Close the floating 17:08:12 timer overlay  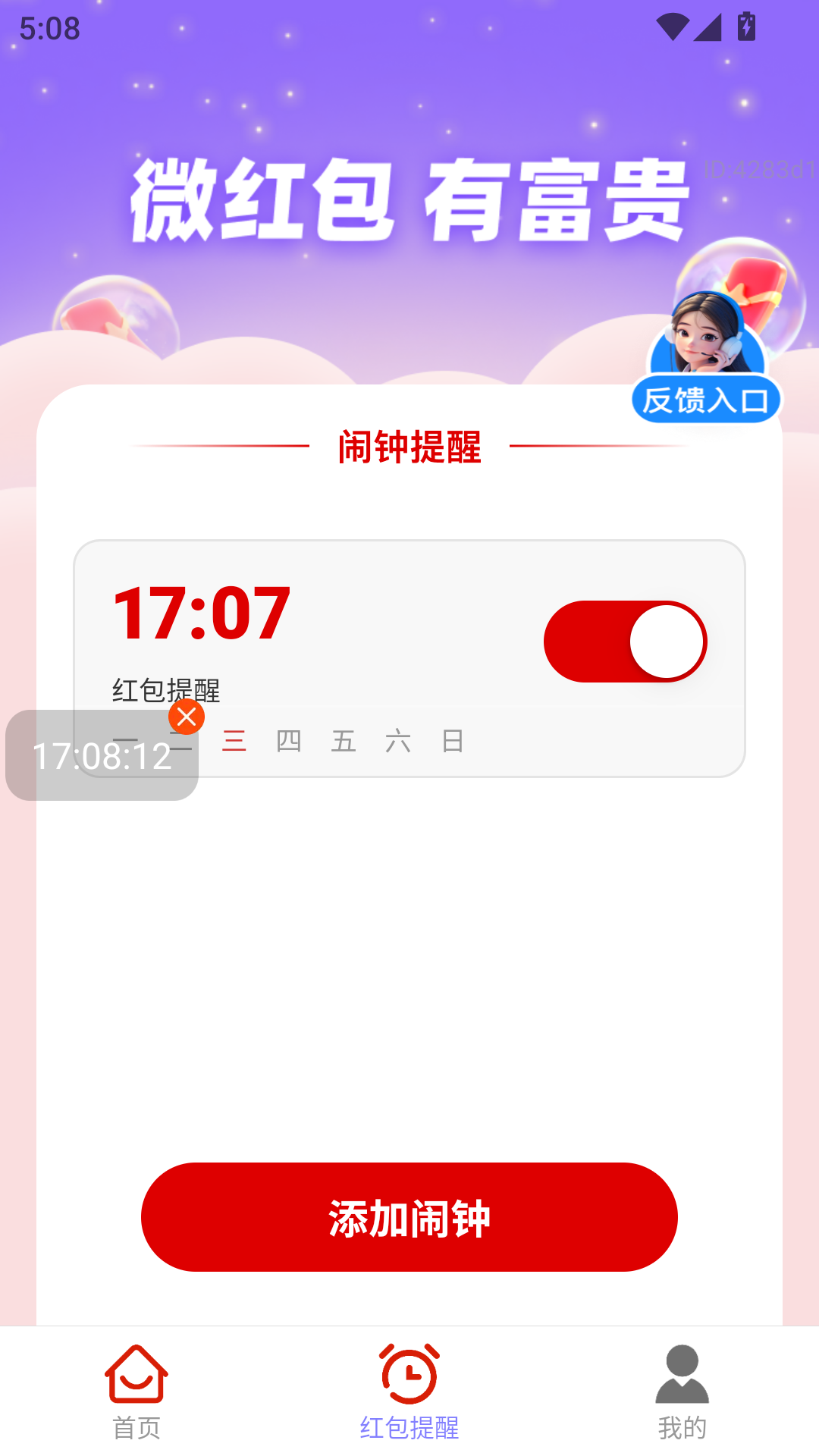coord(187,717)
